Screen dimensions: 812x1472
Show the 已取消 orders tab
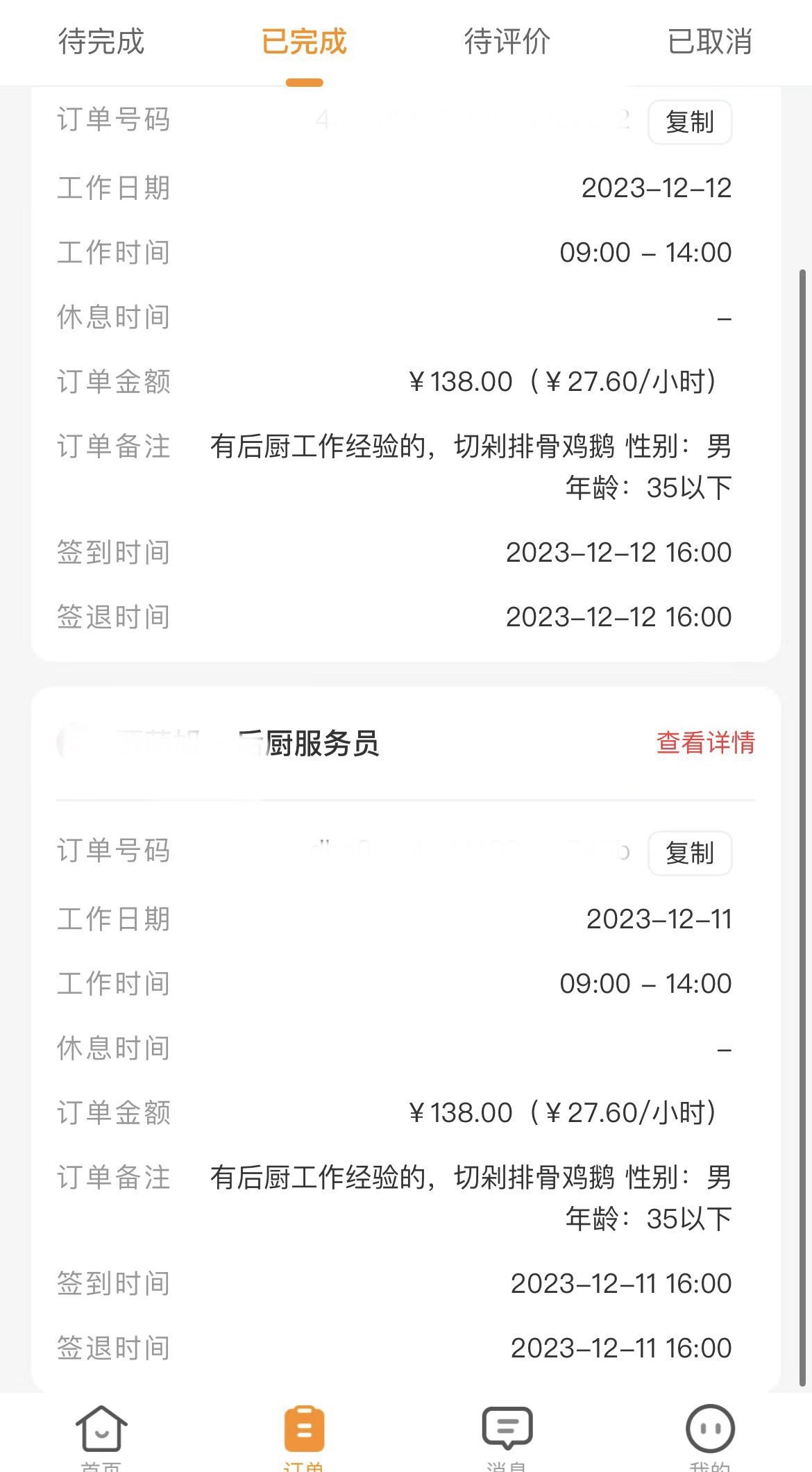pyautogui.click(x=710, y=42)
